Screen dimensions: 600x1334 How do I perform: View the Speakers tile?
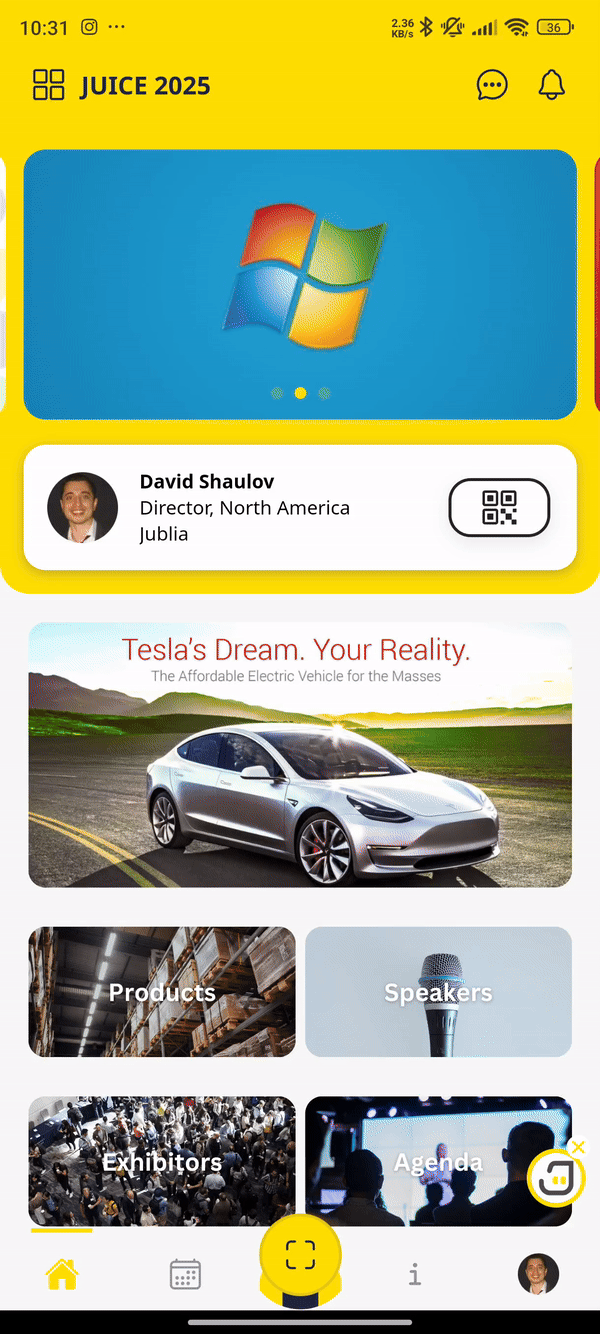[438, 992]
